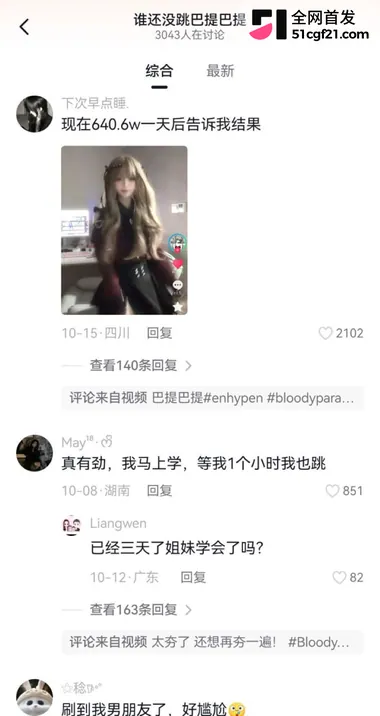
Task: Reply to the 10-15 四川 comment
Action: pyautogui.click(x=159, y=333)
